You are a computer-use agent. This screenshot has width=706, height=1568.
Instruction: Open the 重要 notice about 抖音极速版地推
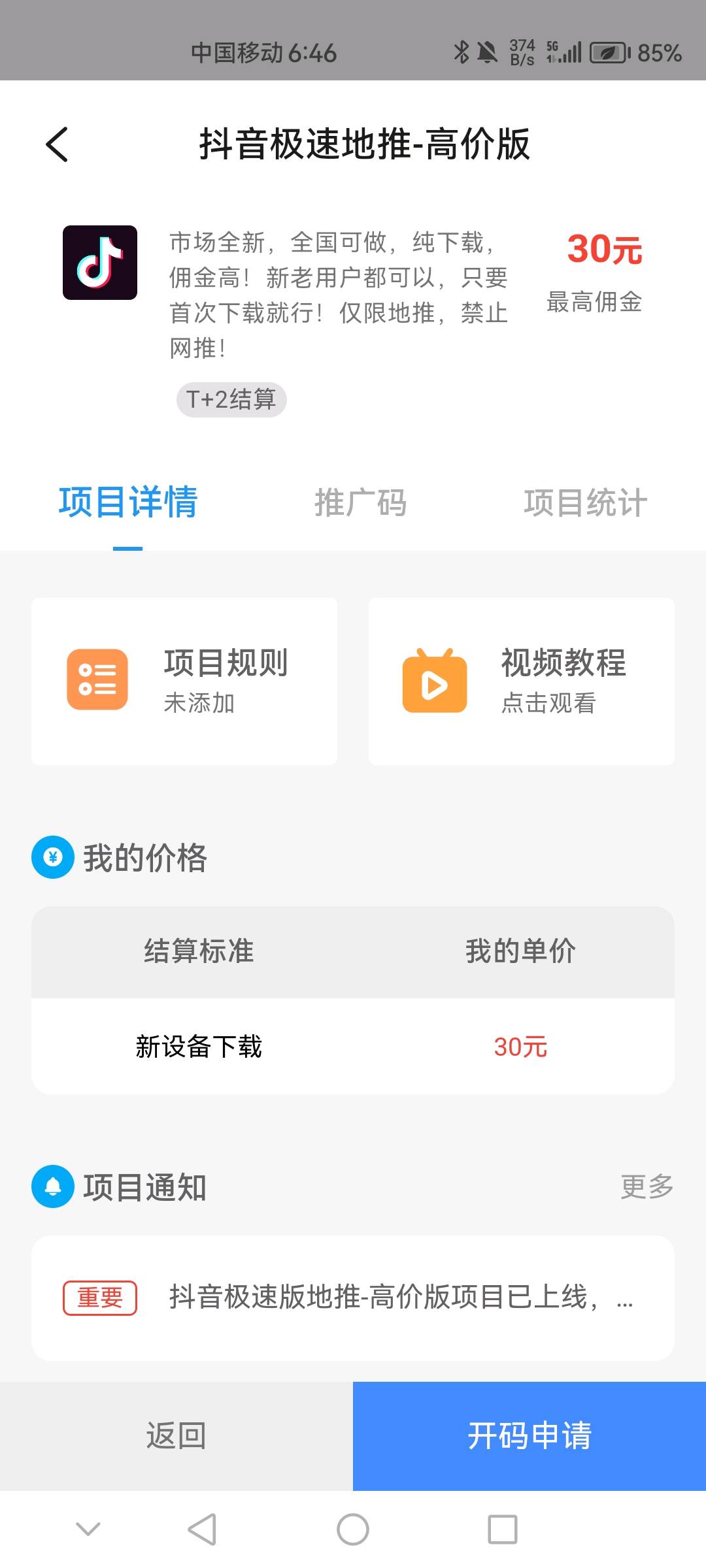tap(353, 1298)
